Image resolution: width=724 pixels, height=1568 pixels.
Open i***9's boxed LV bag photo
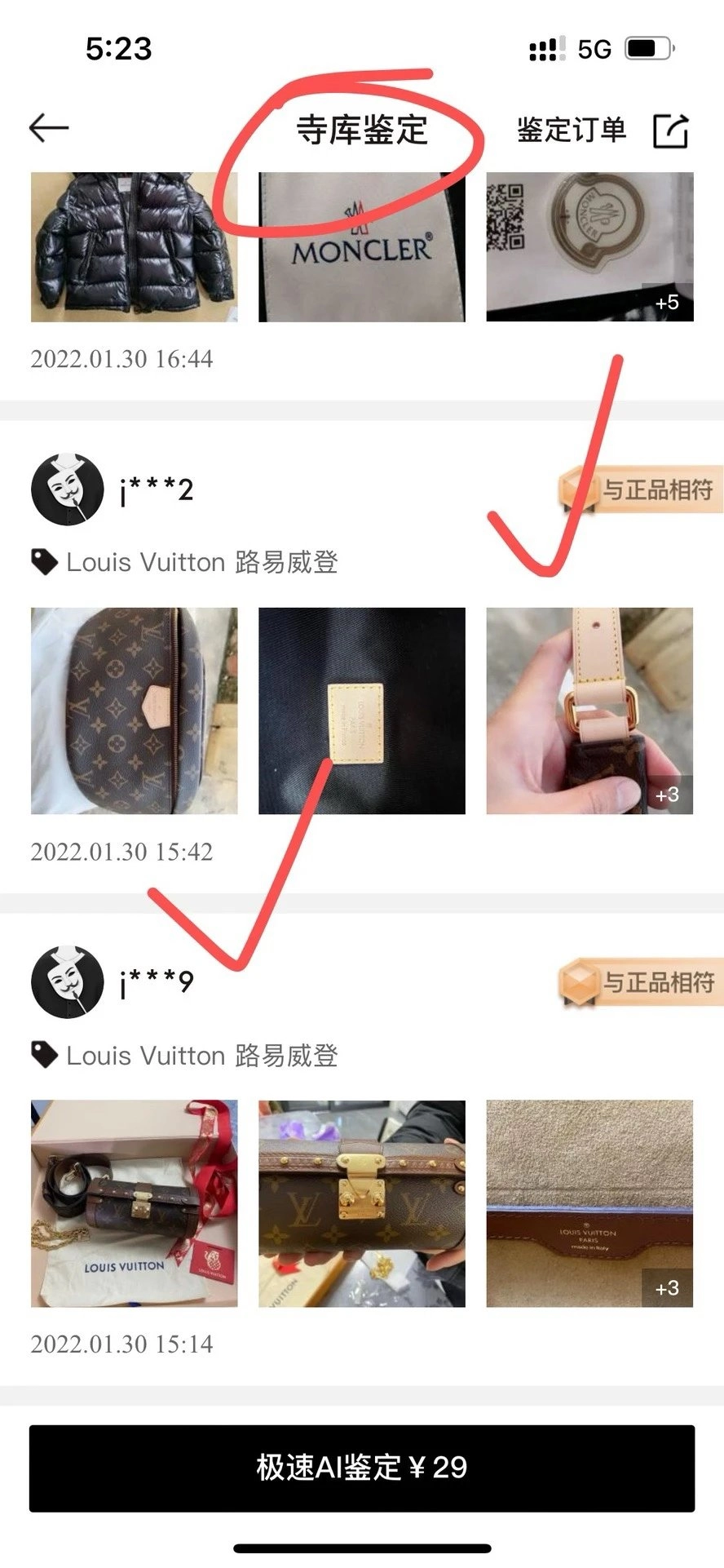pos(135,1203)
